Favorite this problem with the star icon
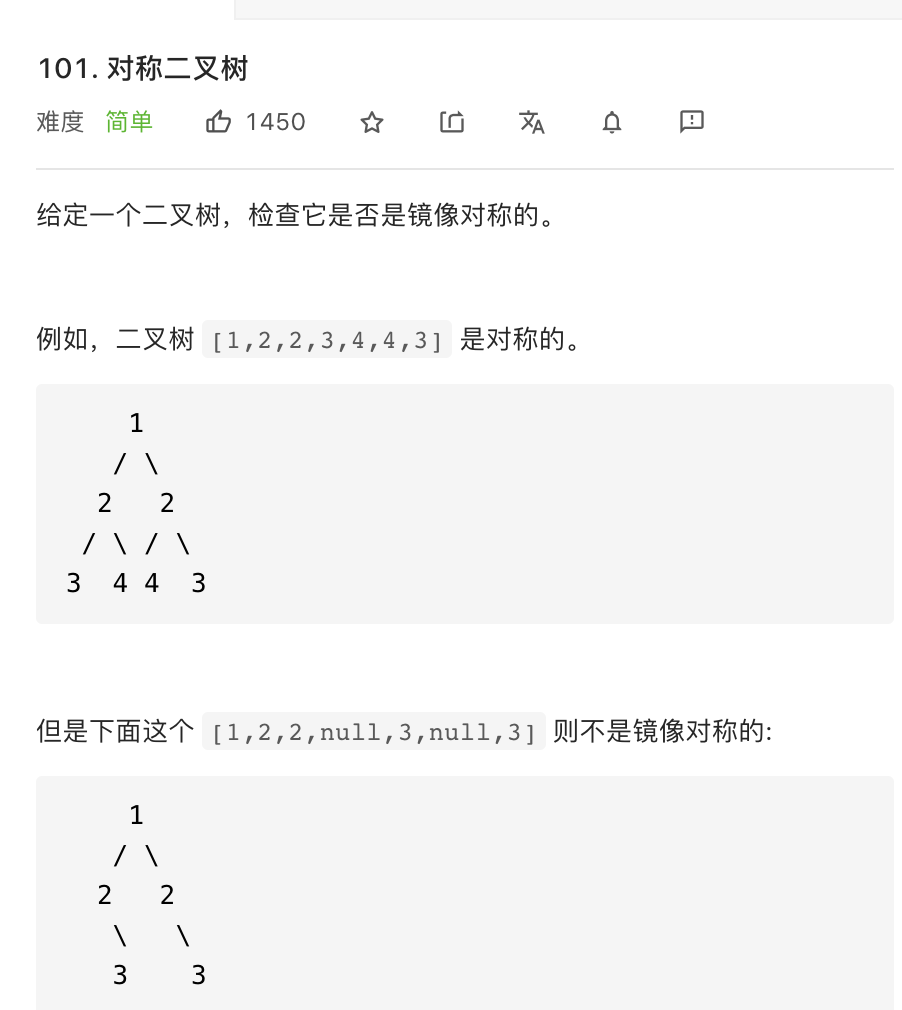 pos(372,122)
